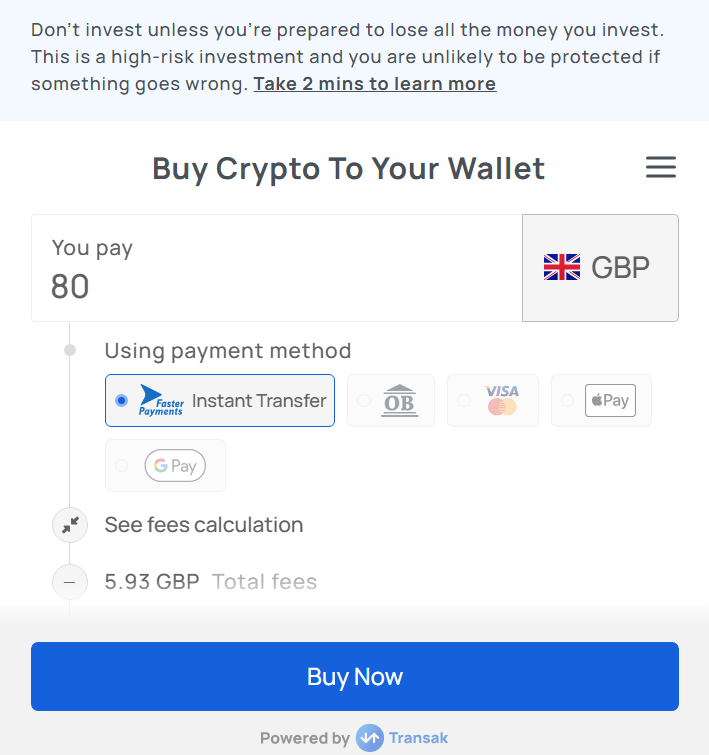Tap the Buy Now button

tap(354, 677)
